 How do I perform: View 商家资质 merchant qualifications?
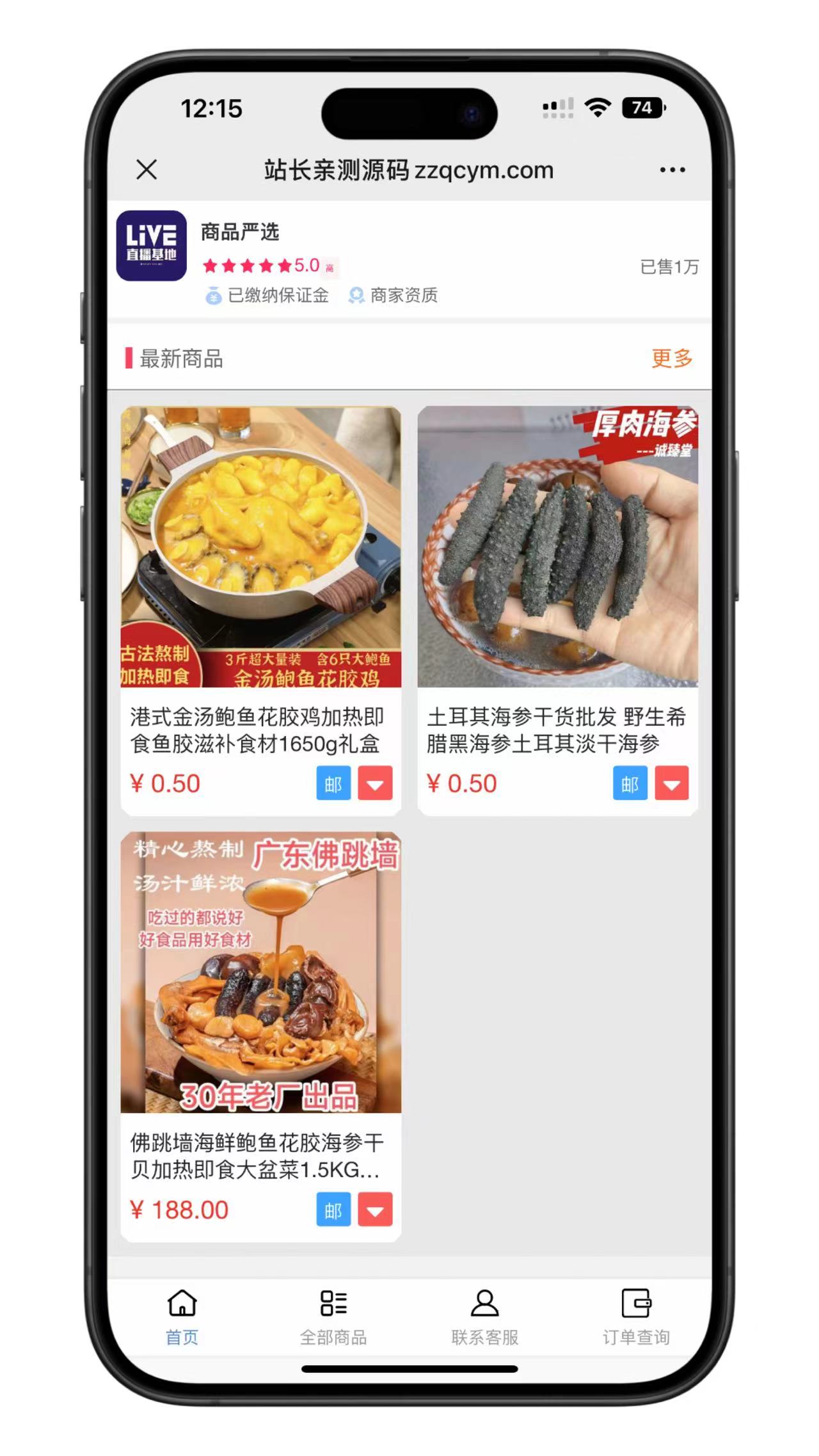(393, 295)
